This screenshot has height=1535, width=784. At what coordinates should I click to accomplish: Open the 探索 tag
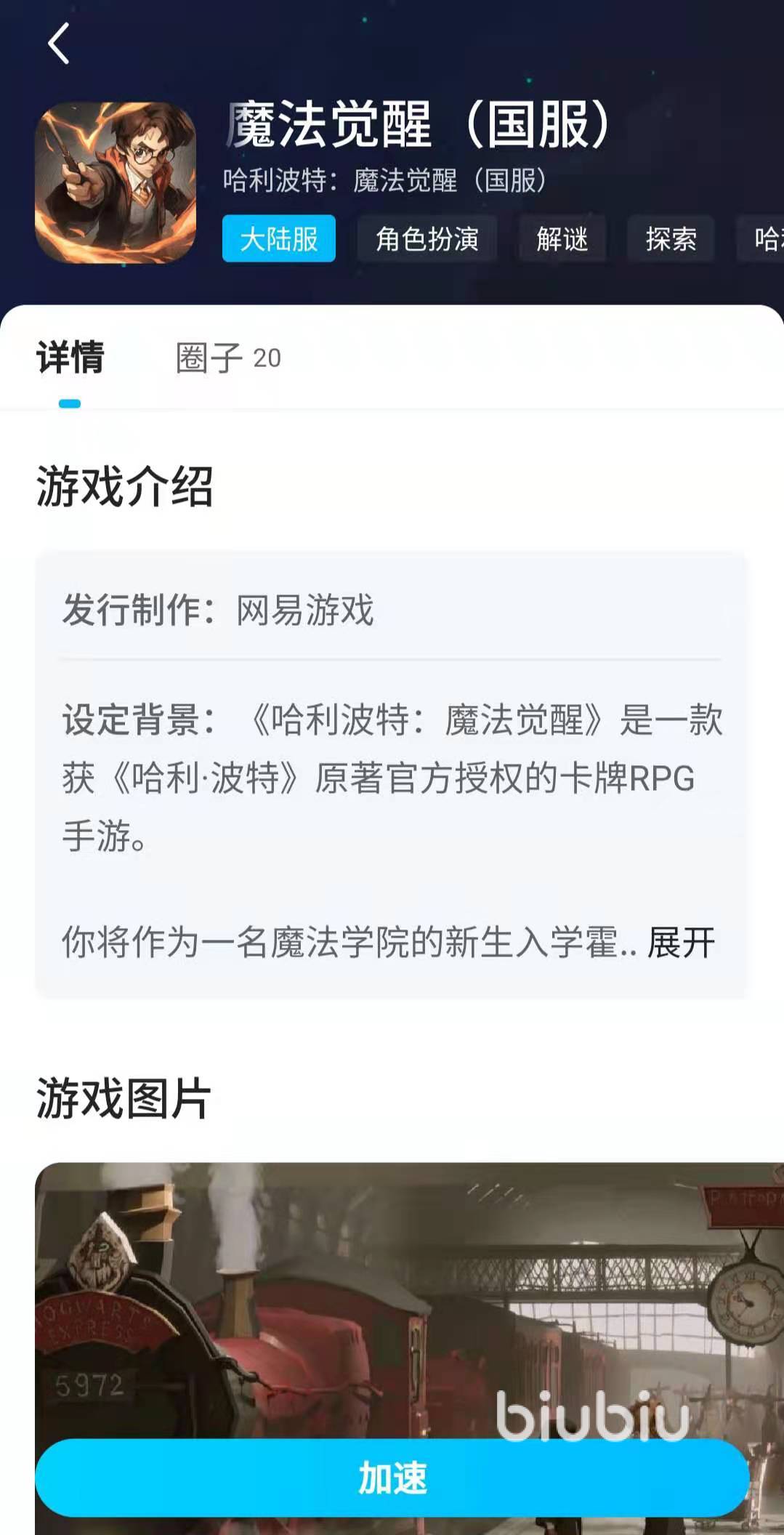671,238
